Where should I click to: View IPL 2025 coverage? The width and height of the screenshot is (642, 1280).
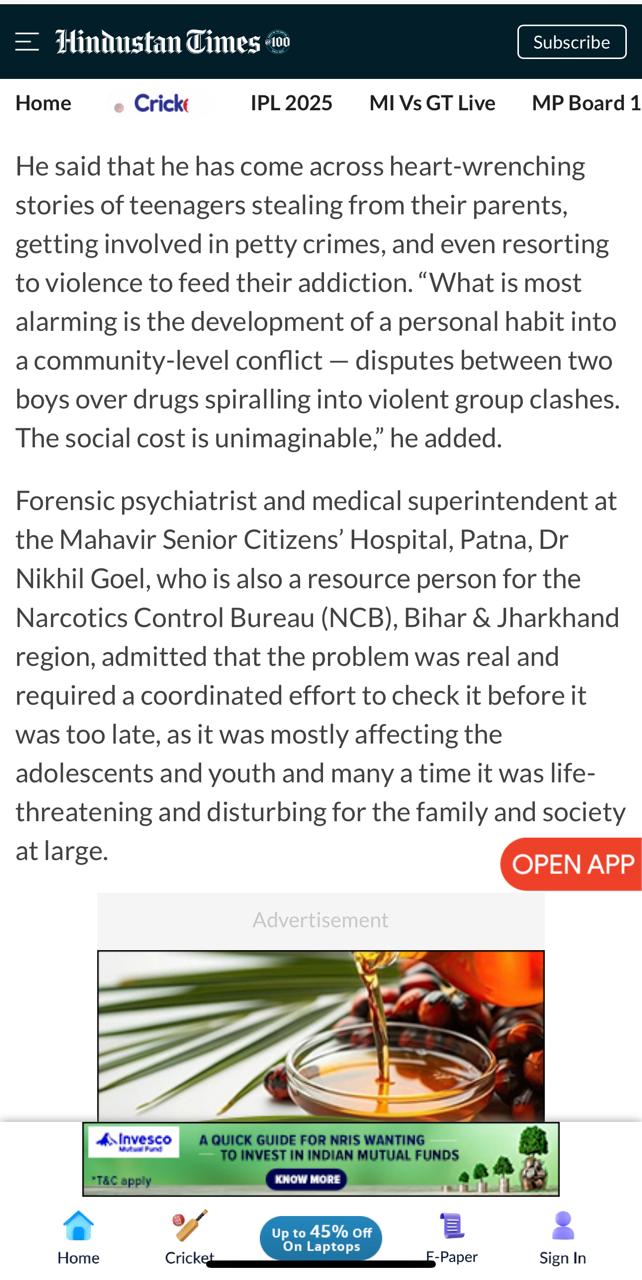(x=291, y=103)
